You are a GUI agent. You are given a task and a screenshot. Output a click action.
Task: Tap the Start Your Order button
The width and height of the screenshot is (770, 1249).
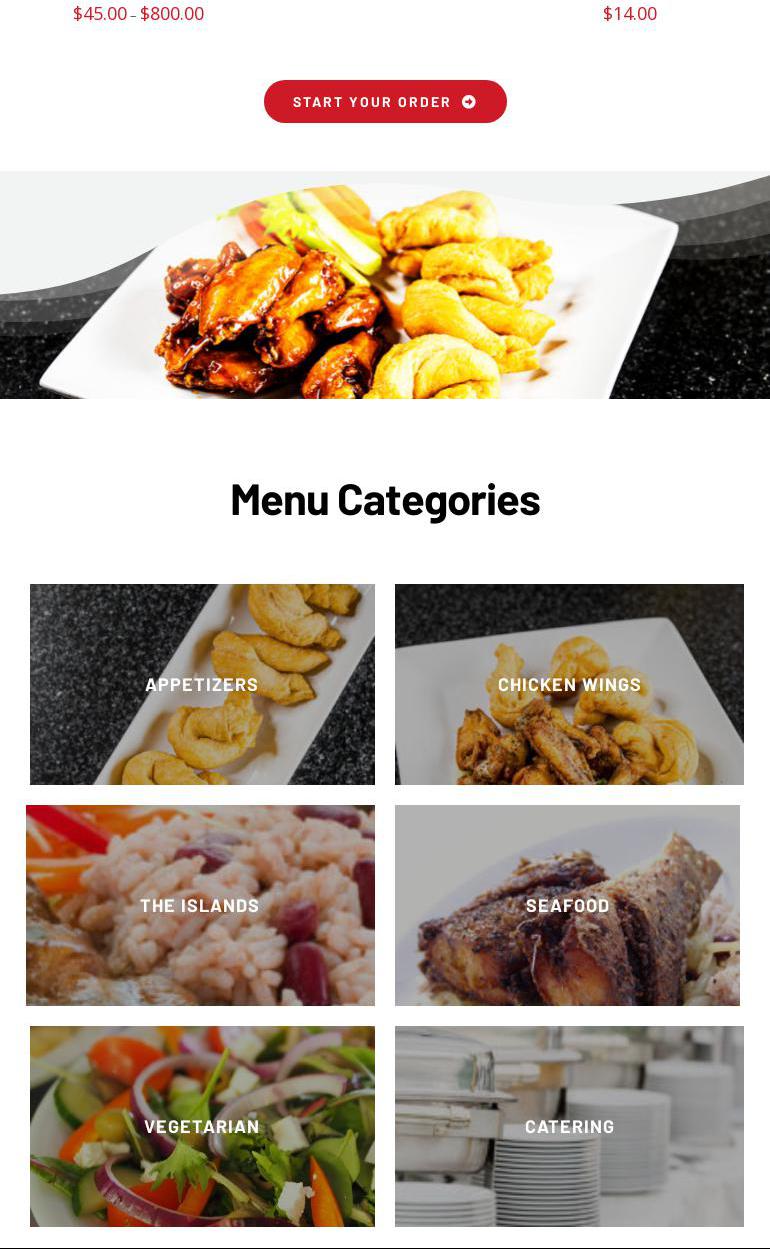click(x=385, y=102)
